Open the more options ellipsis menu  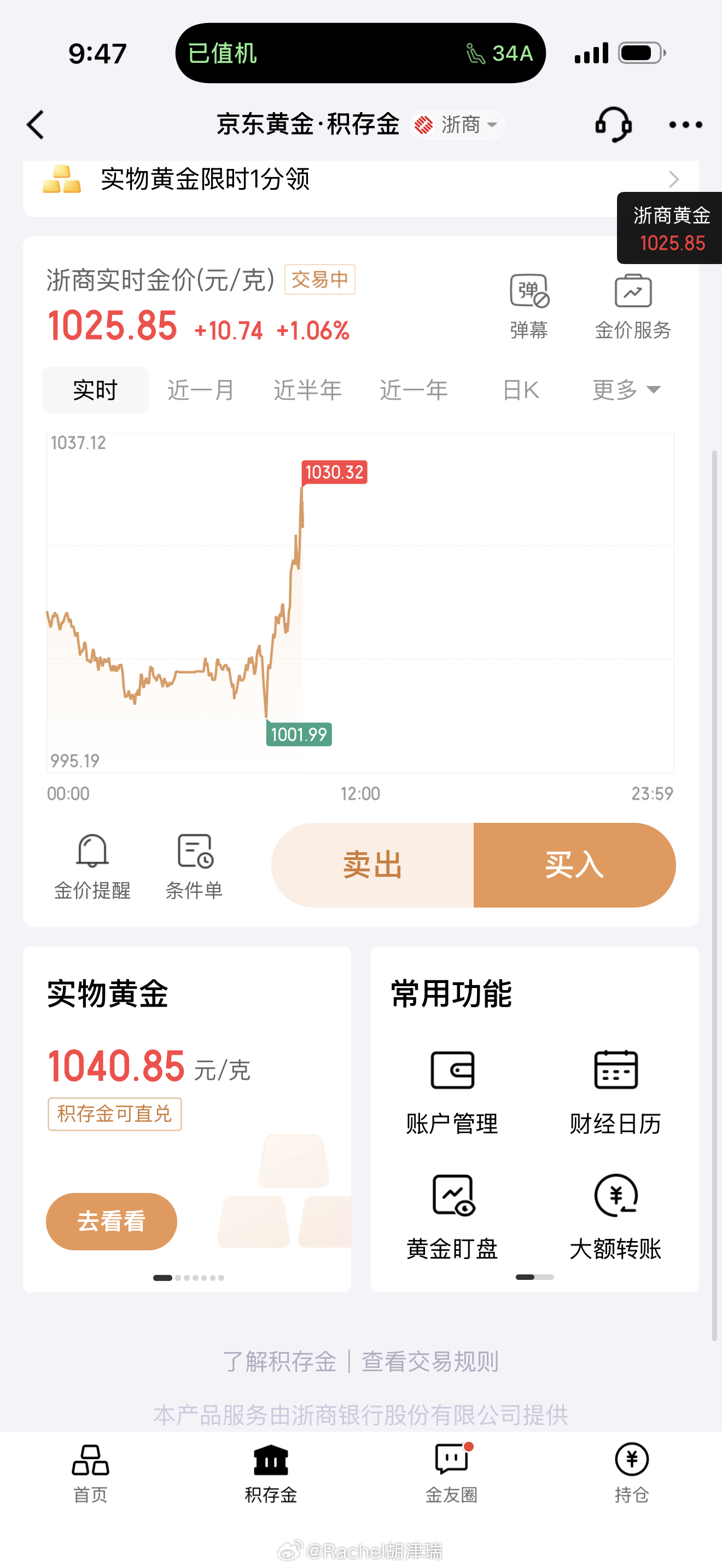(684, 124)
